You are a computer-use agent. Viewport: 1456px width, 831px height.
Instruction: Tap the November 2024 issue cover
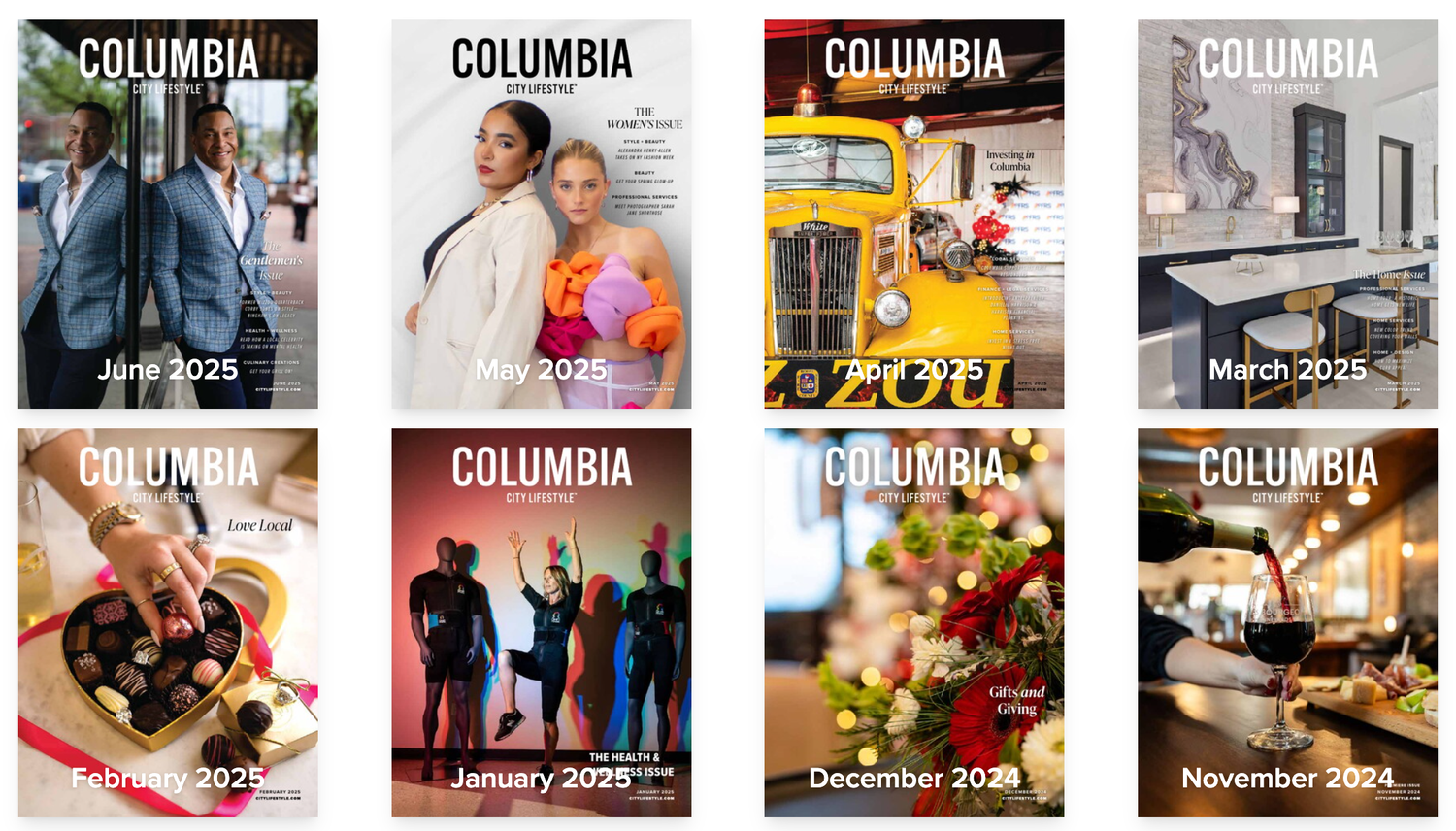(x=1287, y=622)
